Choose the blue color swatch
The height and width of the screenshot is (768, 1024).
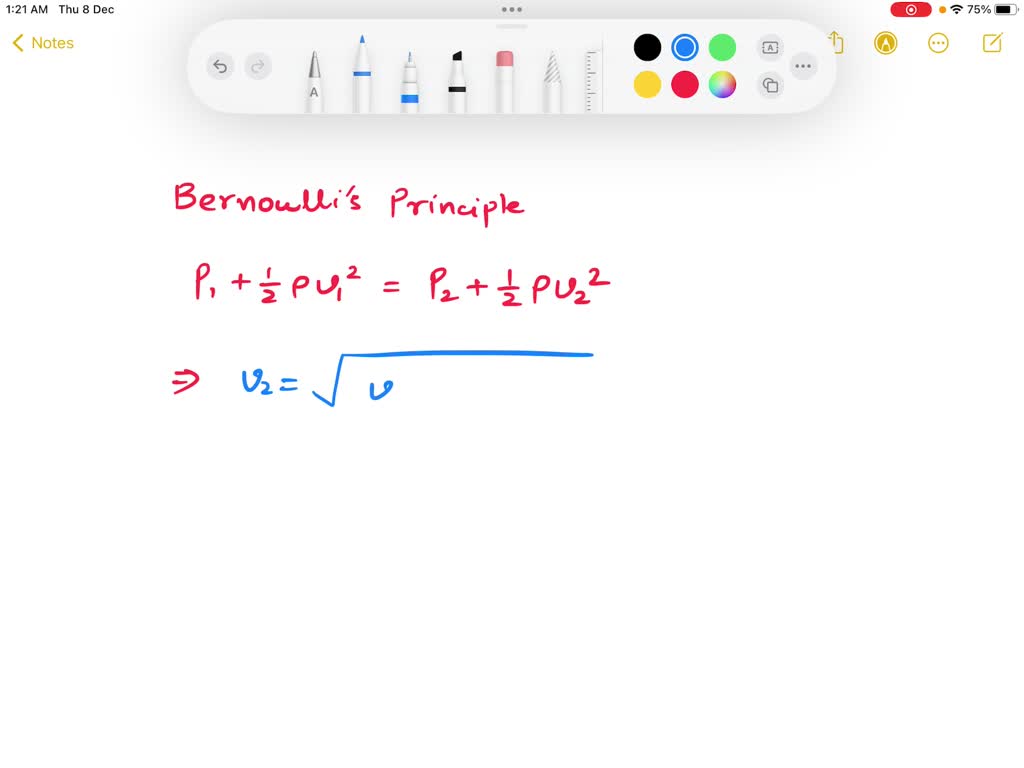(x=685, y=47)
